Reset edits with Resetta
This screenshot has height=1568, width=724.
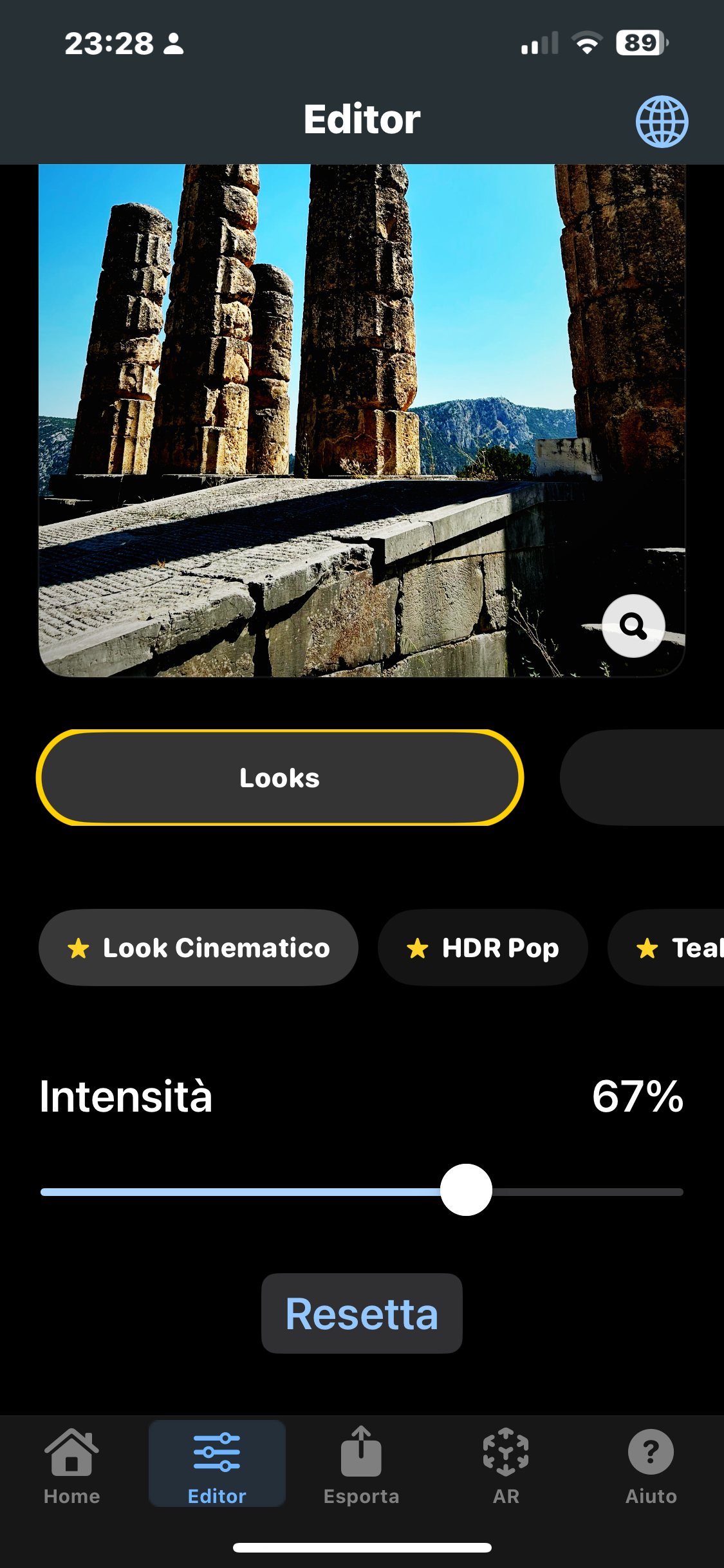click(362, 1313)
